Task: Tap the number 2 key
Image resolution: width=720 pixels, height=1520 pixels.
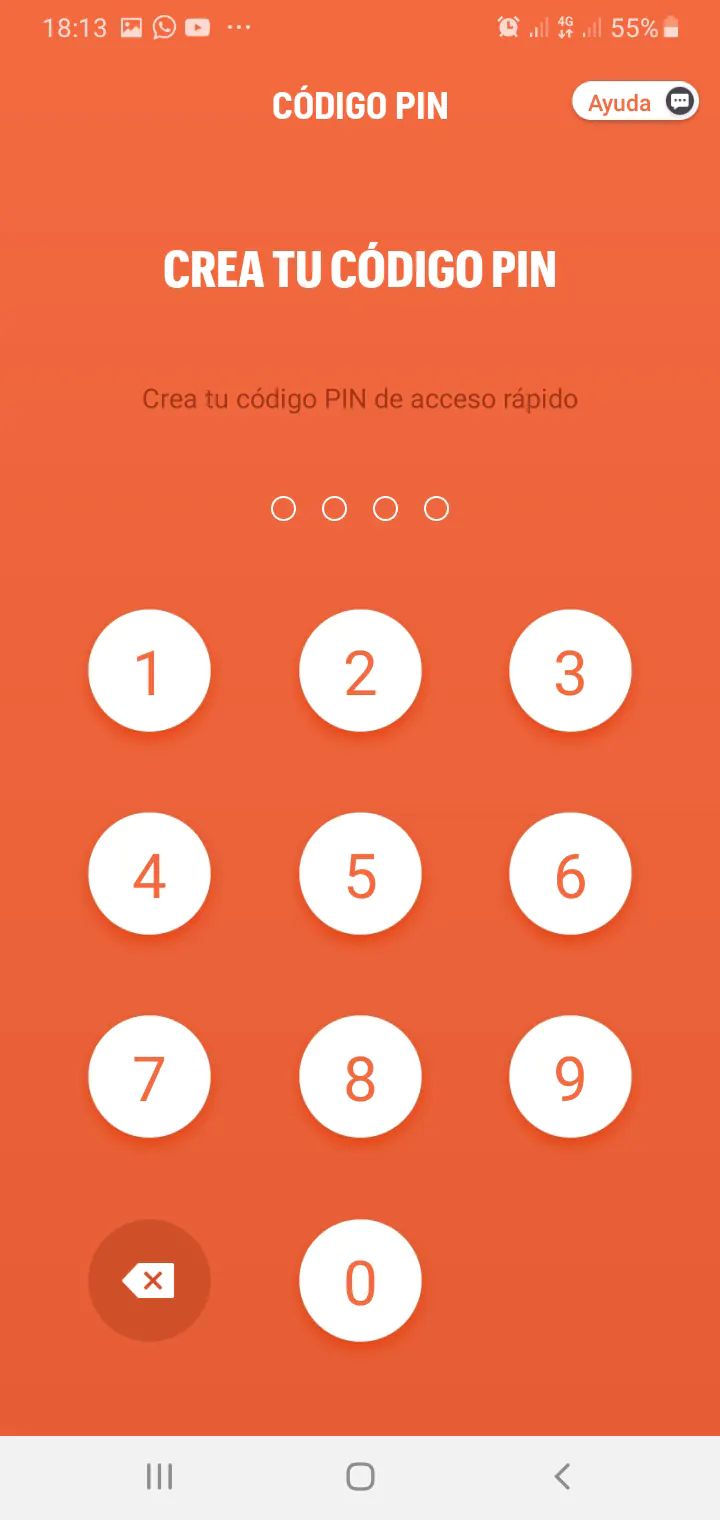Action: (x=360, y=671)
